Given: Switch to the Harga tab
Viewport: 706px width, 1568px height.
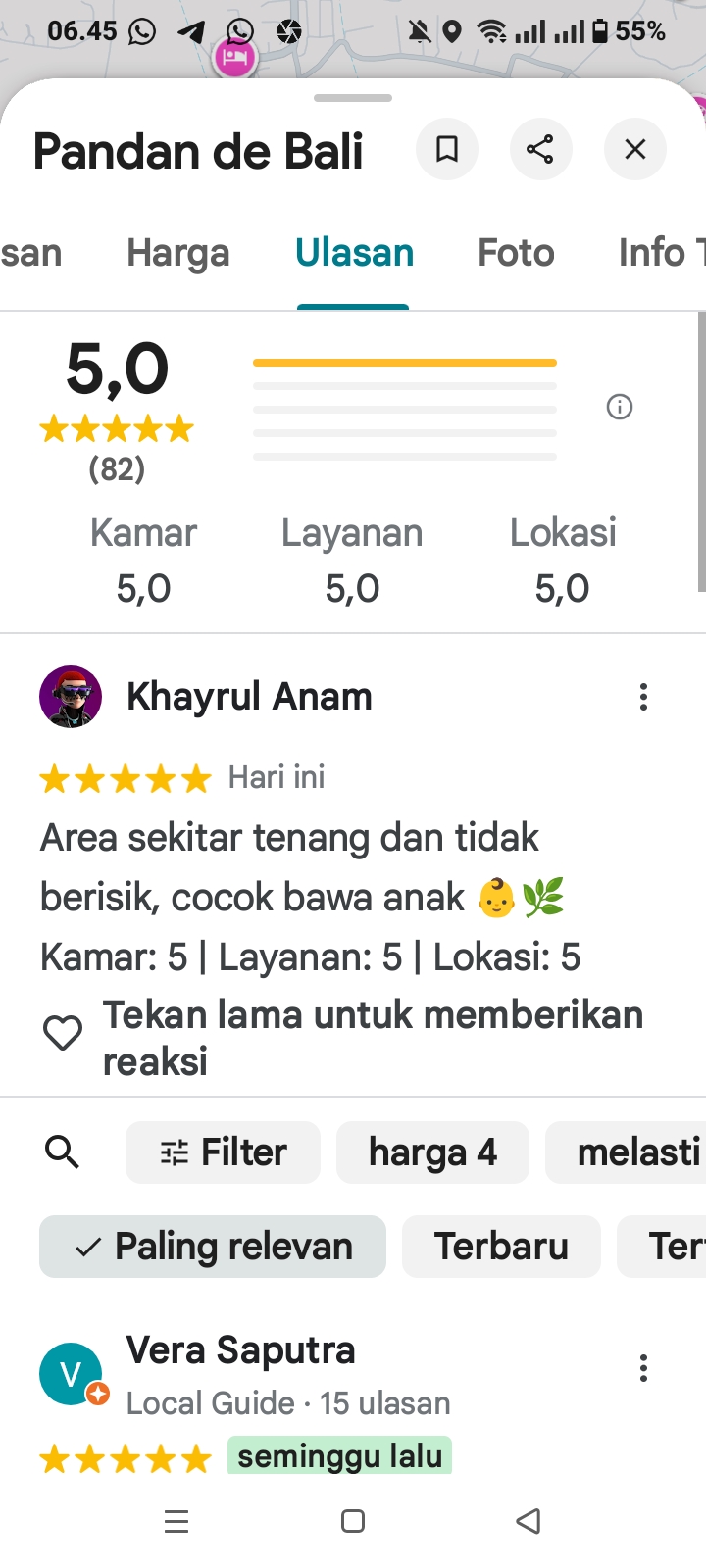Looking at the screenshot, I should pyautogui.click(x=177, y=253).
